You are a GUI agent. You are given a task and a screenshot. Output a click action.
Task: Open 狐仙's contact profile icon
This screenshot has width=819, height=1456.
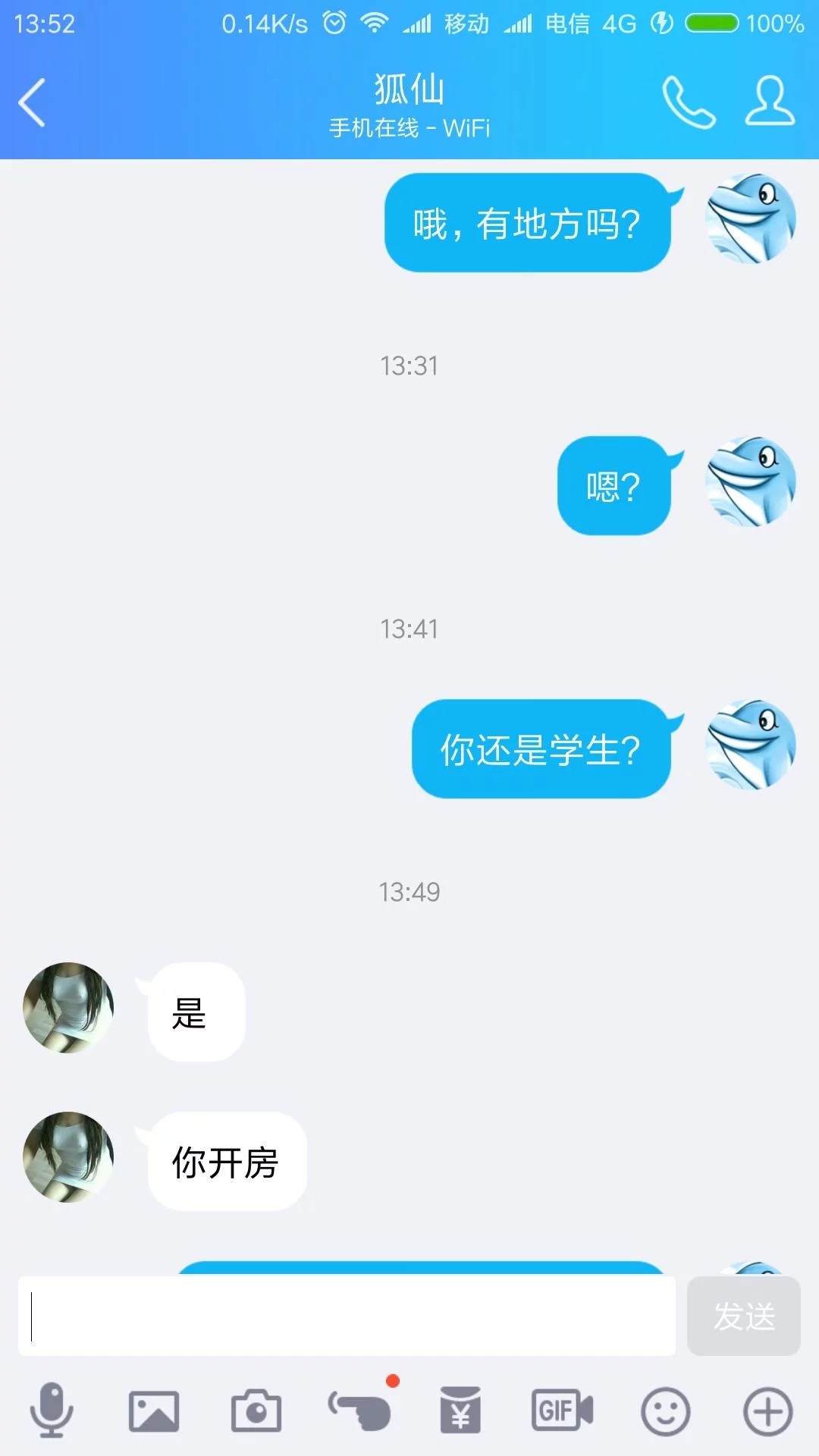(768, 102)
